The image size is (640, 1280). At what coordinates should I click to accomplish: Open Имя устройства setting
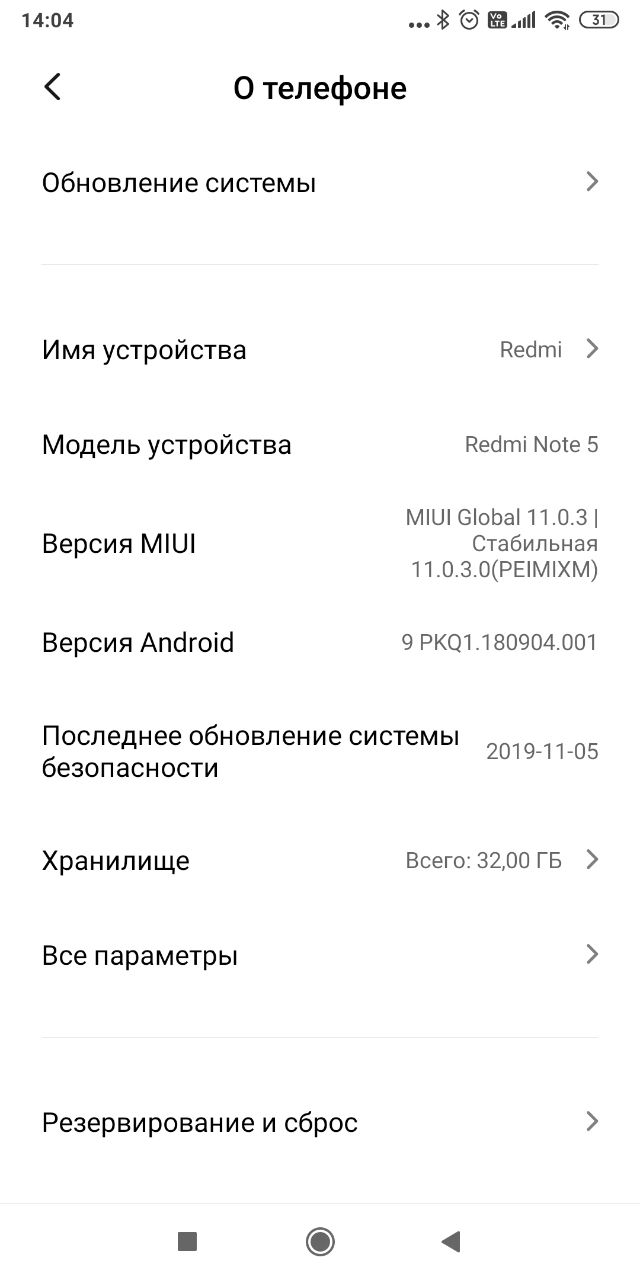[x=320, y=350]
